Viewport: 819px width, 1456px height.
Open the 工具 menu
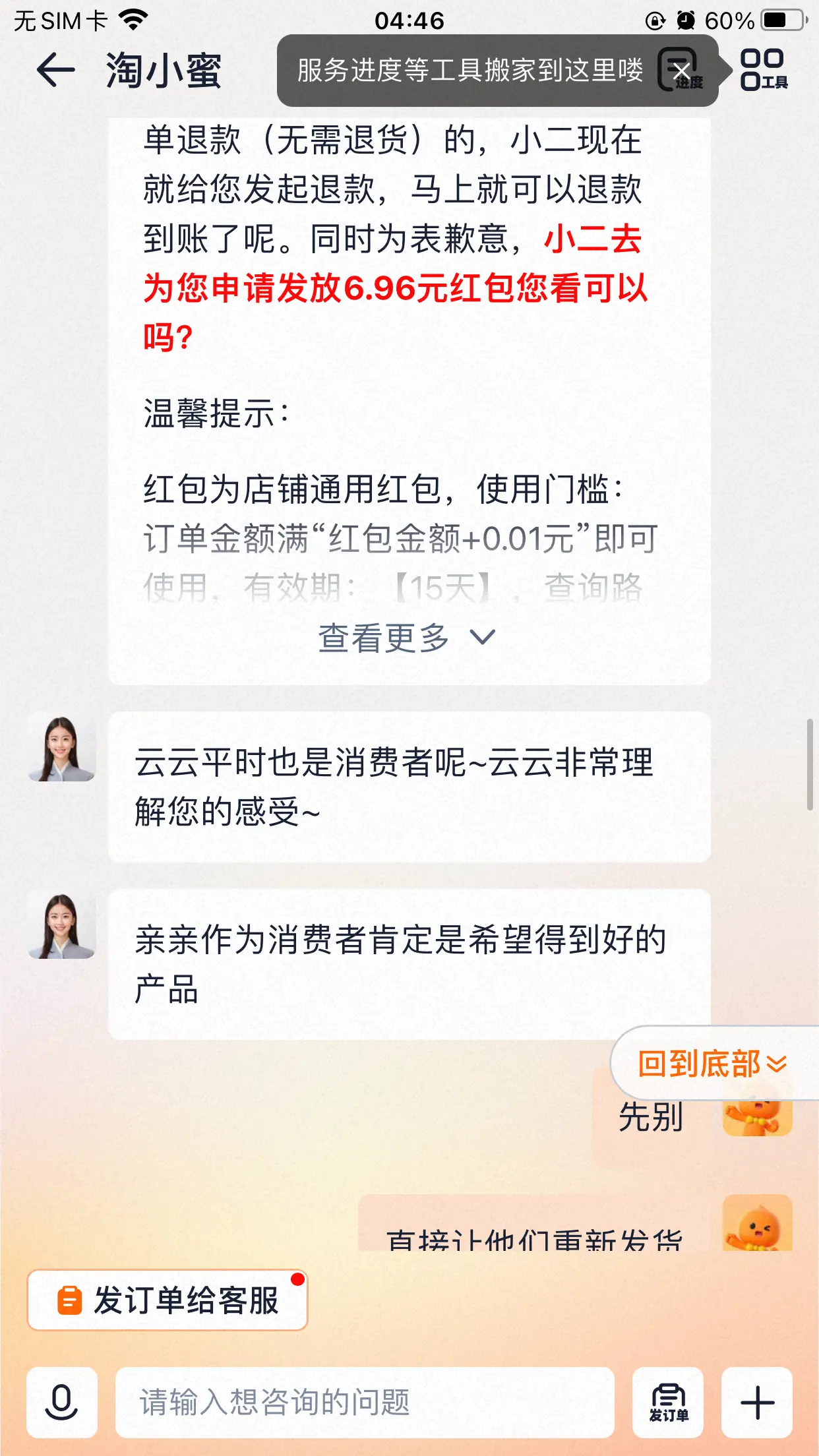(764, 70)
